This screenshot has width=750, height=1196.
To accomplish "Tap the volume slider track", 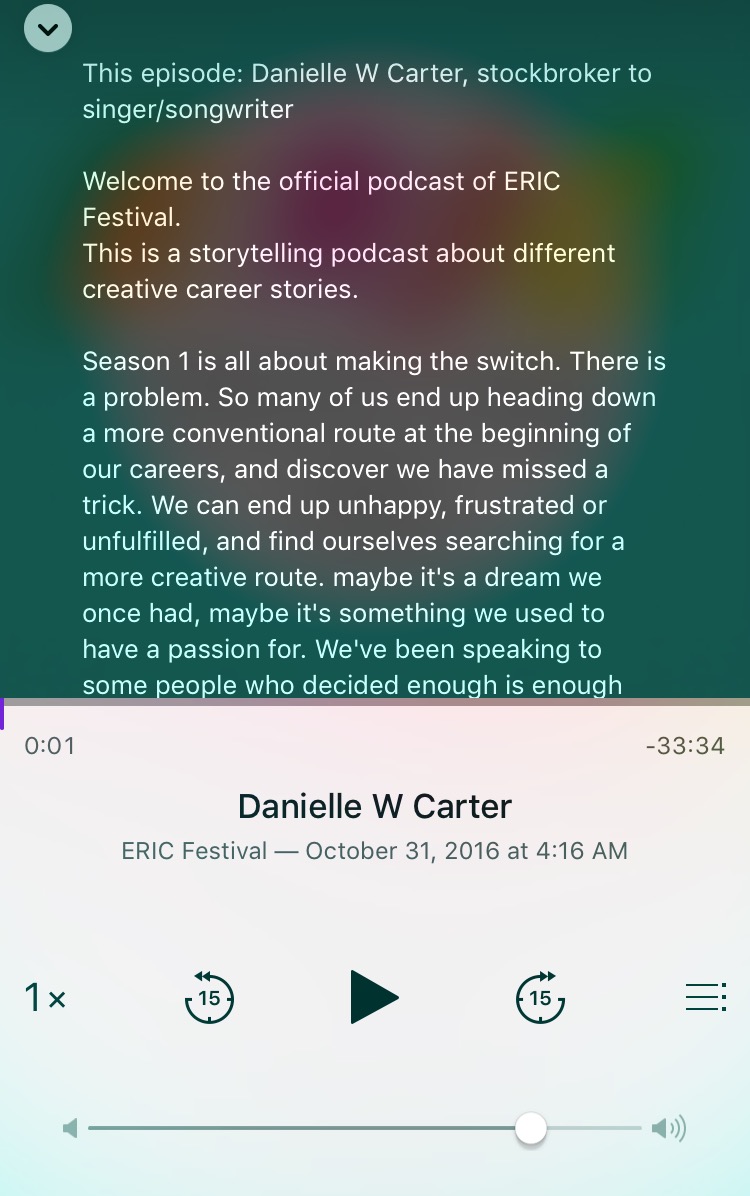I will (x=365, y=1127).
